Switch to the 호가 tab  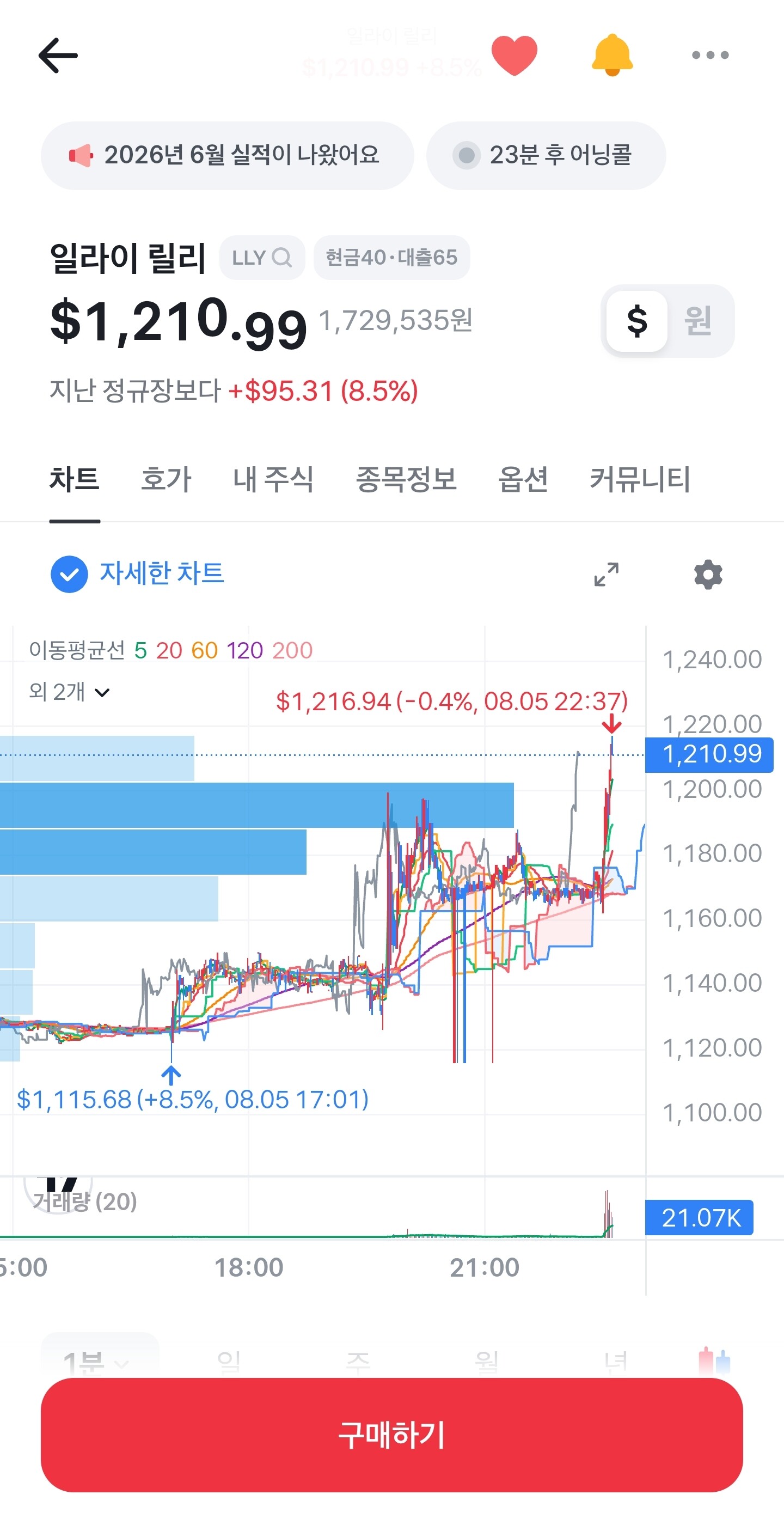[x=166, y=479]
